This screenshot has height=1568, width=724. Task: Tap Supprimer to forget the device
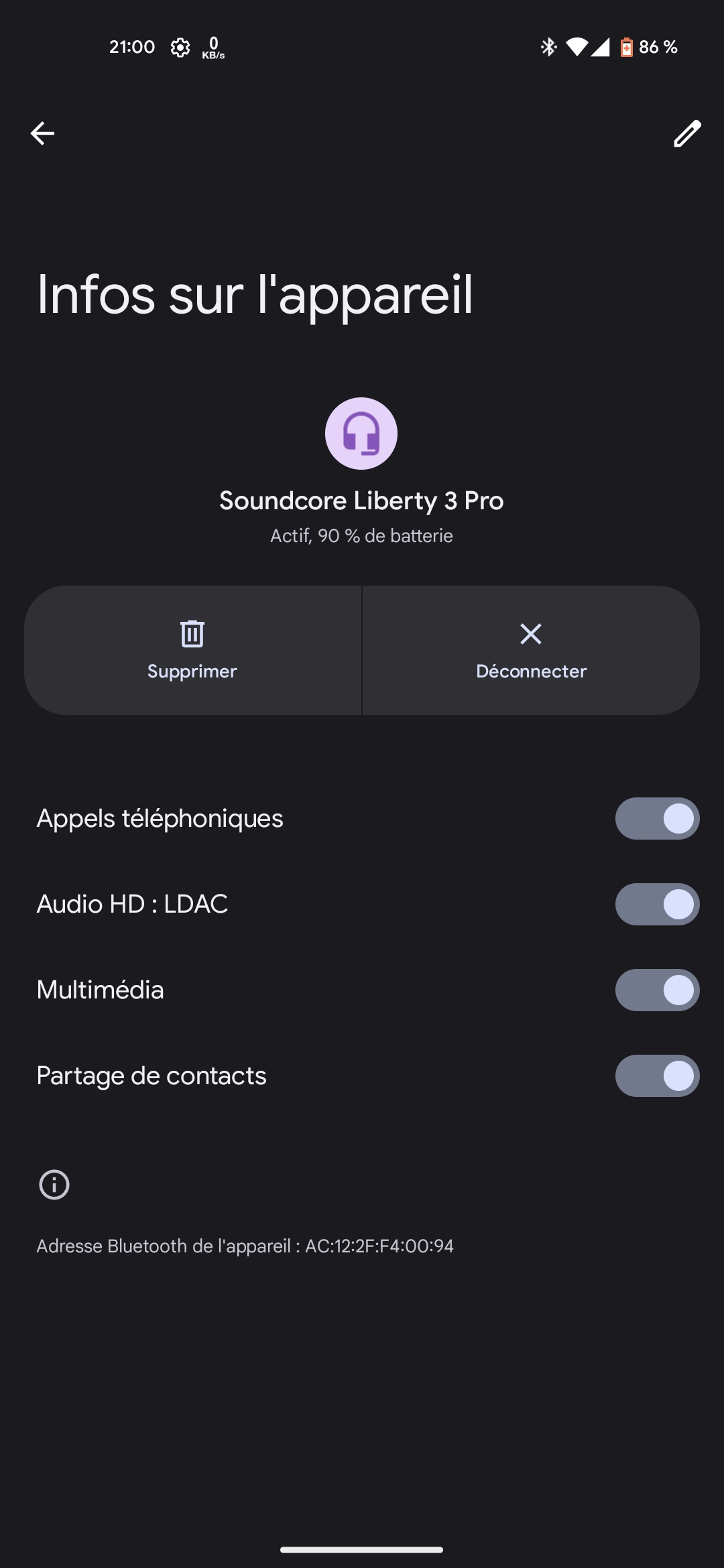pos(192,650)
